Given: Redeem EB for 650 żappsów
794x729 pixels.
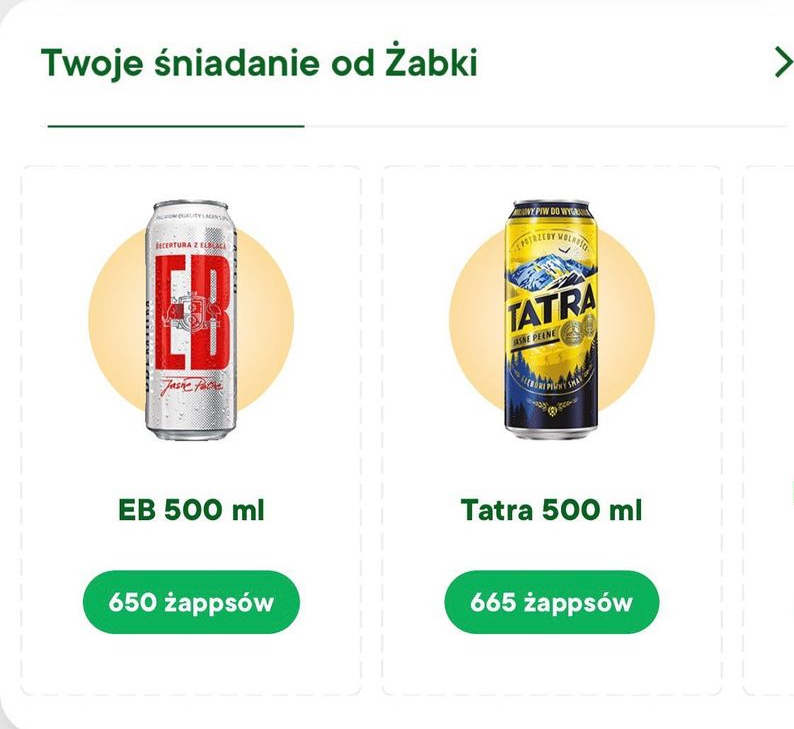Looking at the screenshot, I should click(x=190, y=603).
